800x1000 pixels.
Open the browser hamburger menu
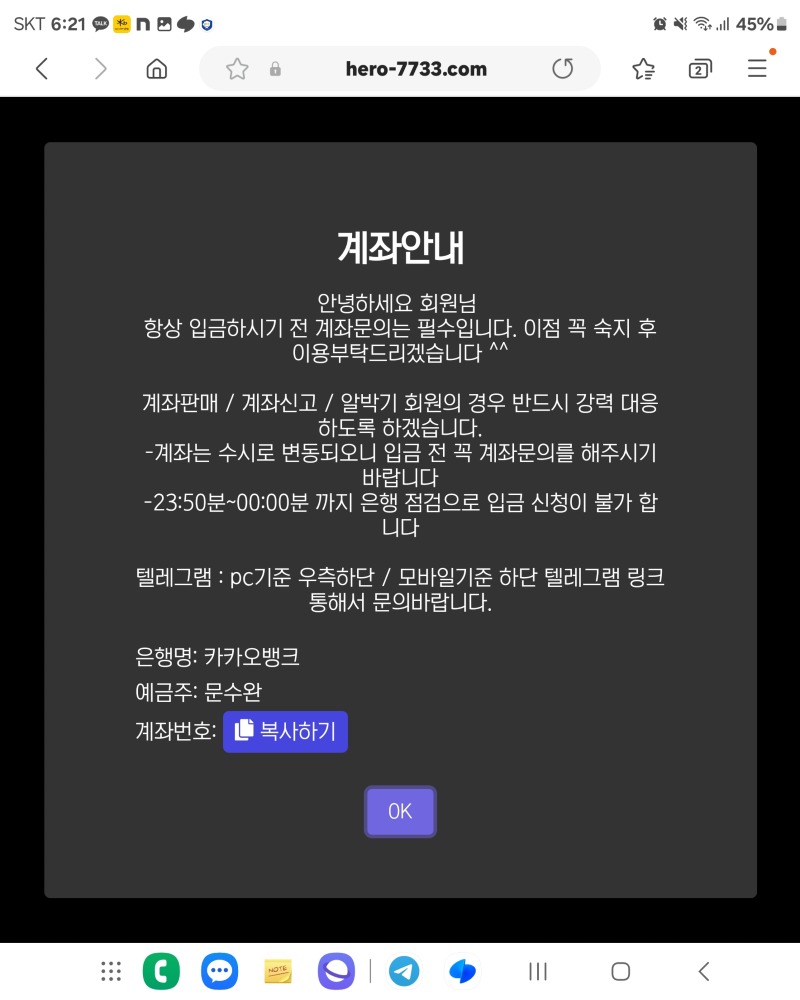click(x=757, y=69)
